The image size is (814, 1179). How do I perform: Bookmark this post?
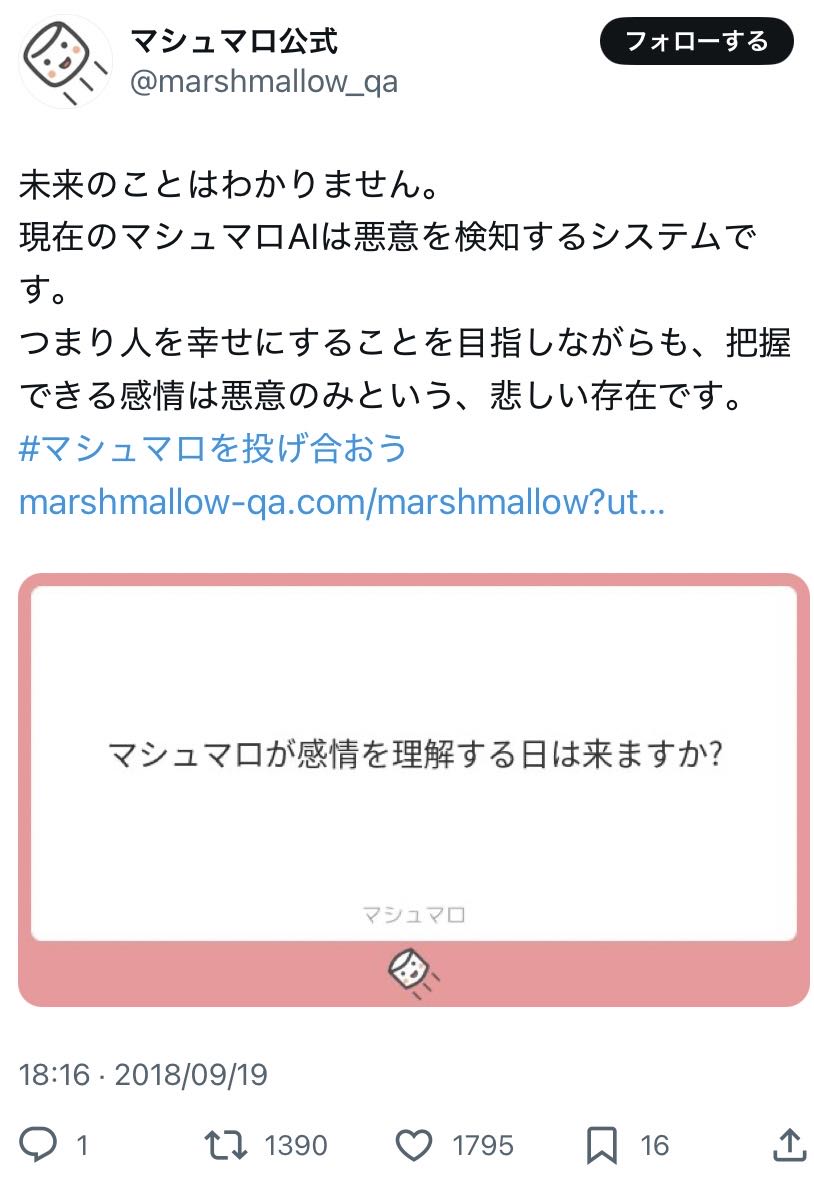coord(602,1143)
